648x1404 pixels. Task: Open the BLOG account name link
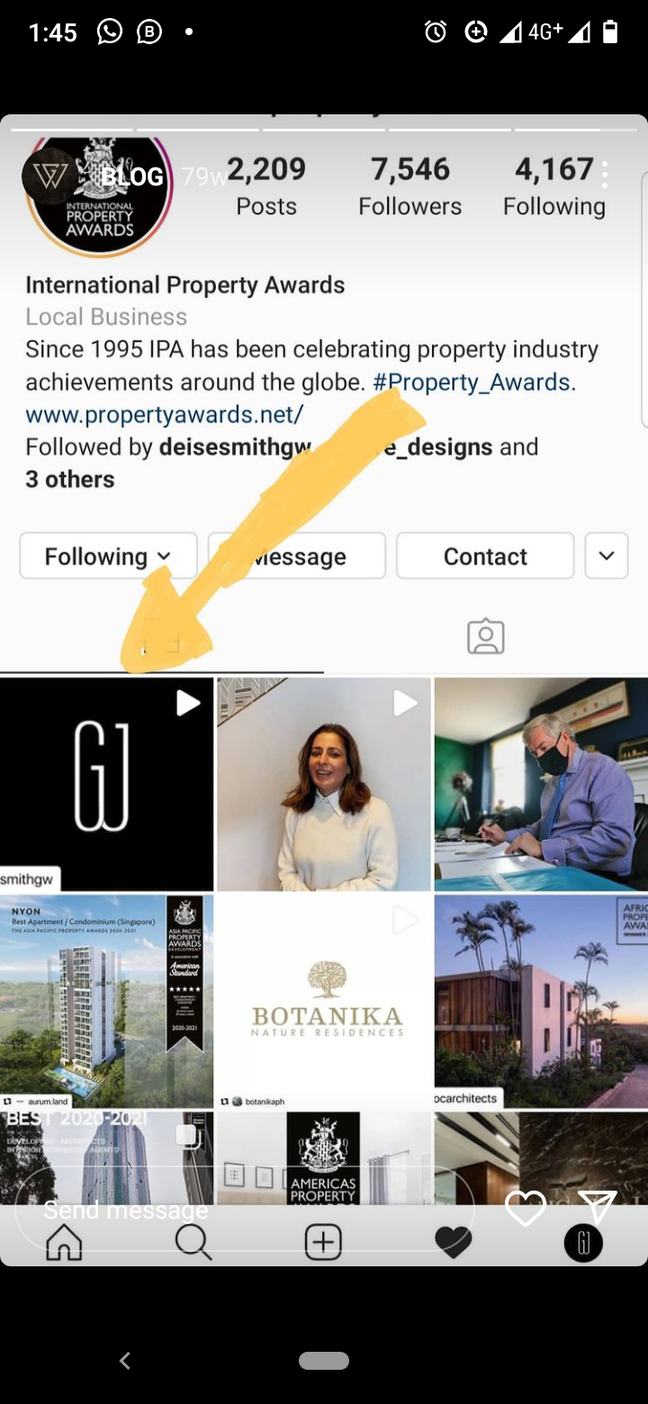point(131,177)
